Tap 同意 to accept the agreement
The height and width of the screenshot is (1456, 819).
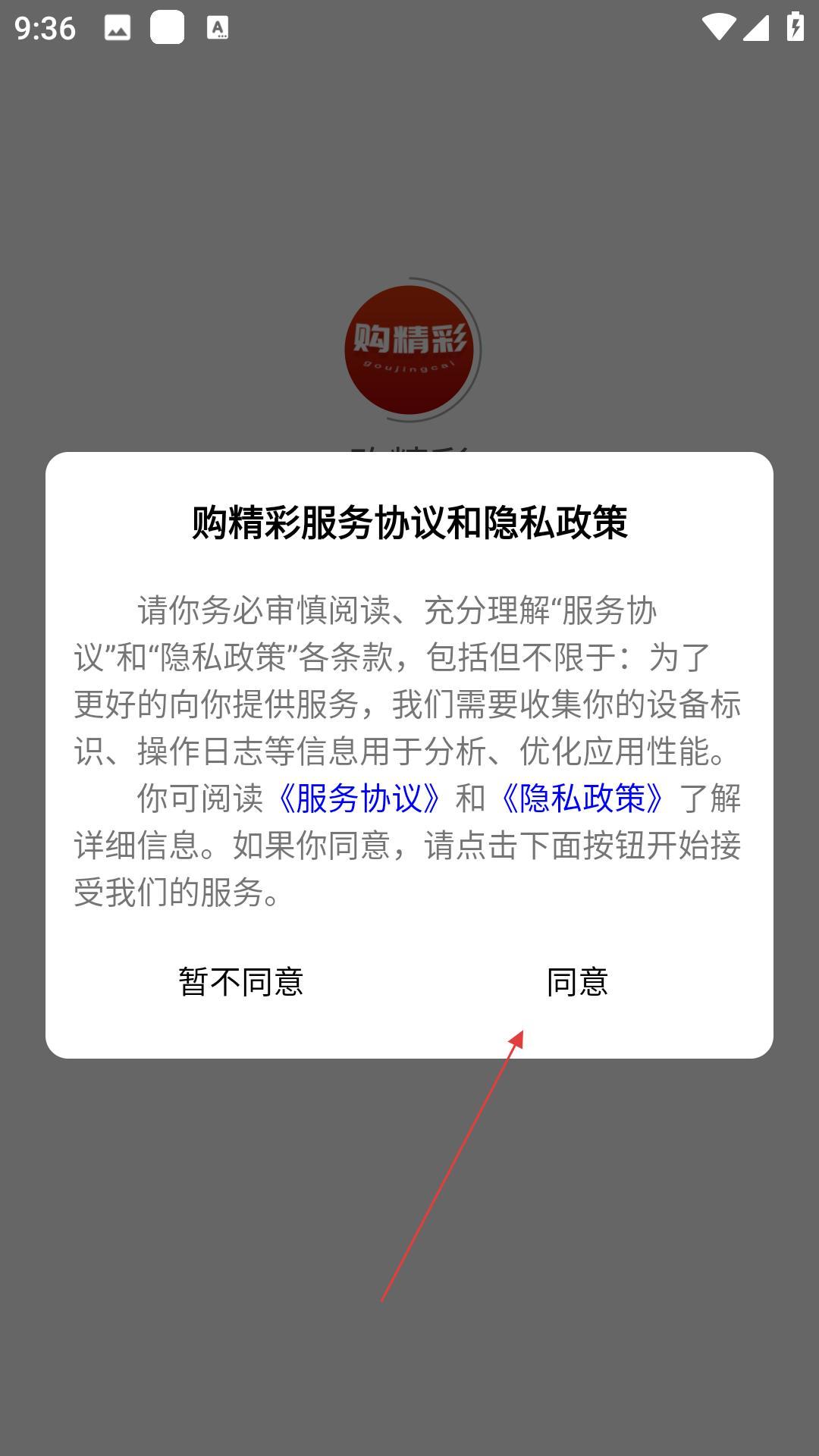[577, 982]
